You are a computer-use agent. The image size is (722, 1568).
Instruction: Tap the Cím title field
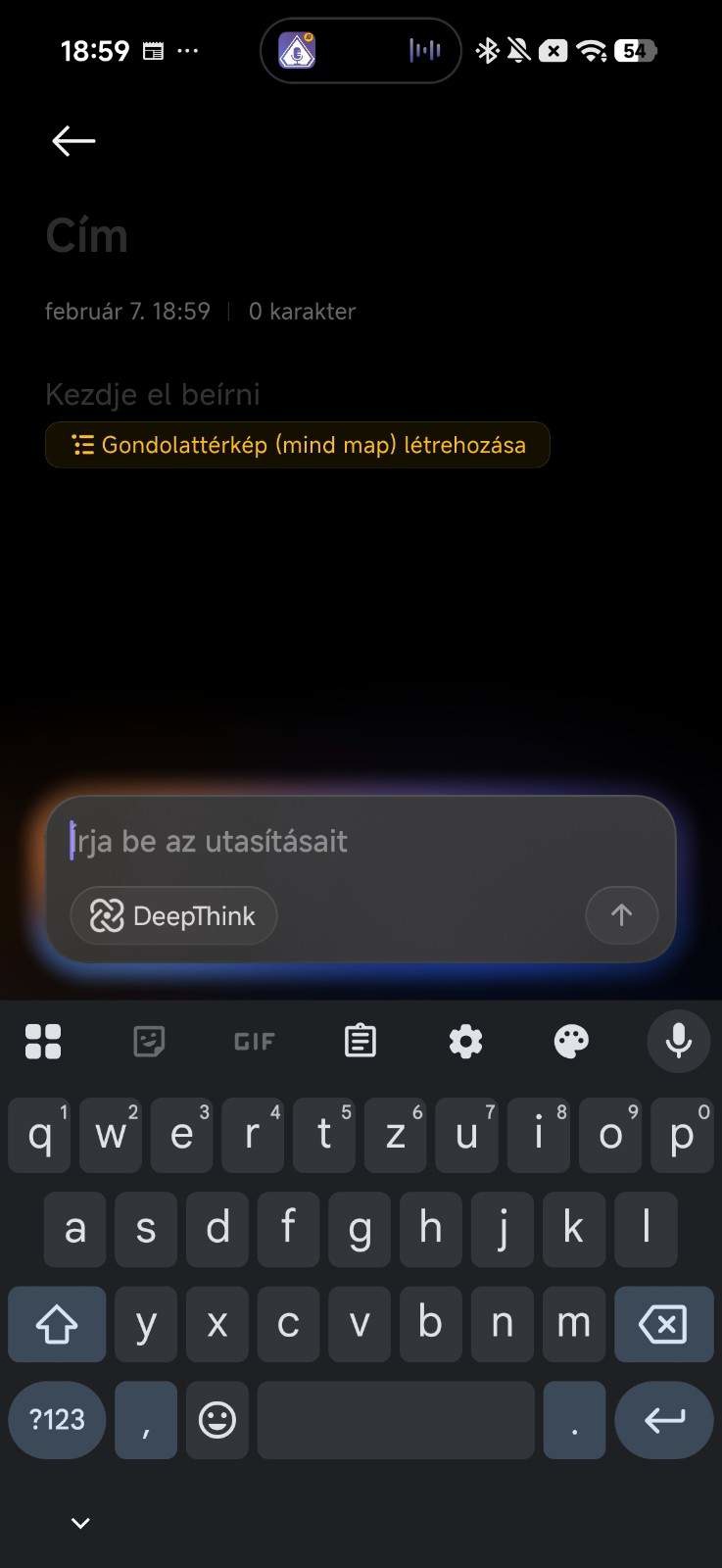click(87, 236)
